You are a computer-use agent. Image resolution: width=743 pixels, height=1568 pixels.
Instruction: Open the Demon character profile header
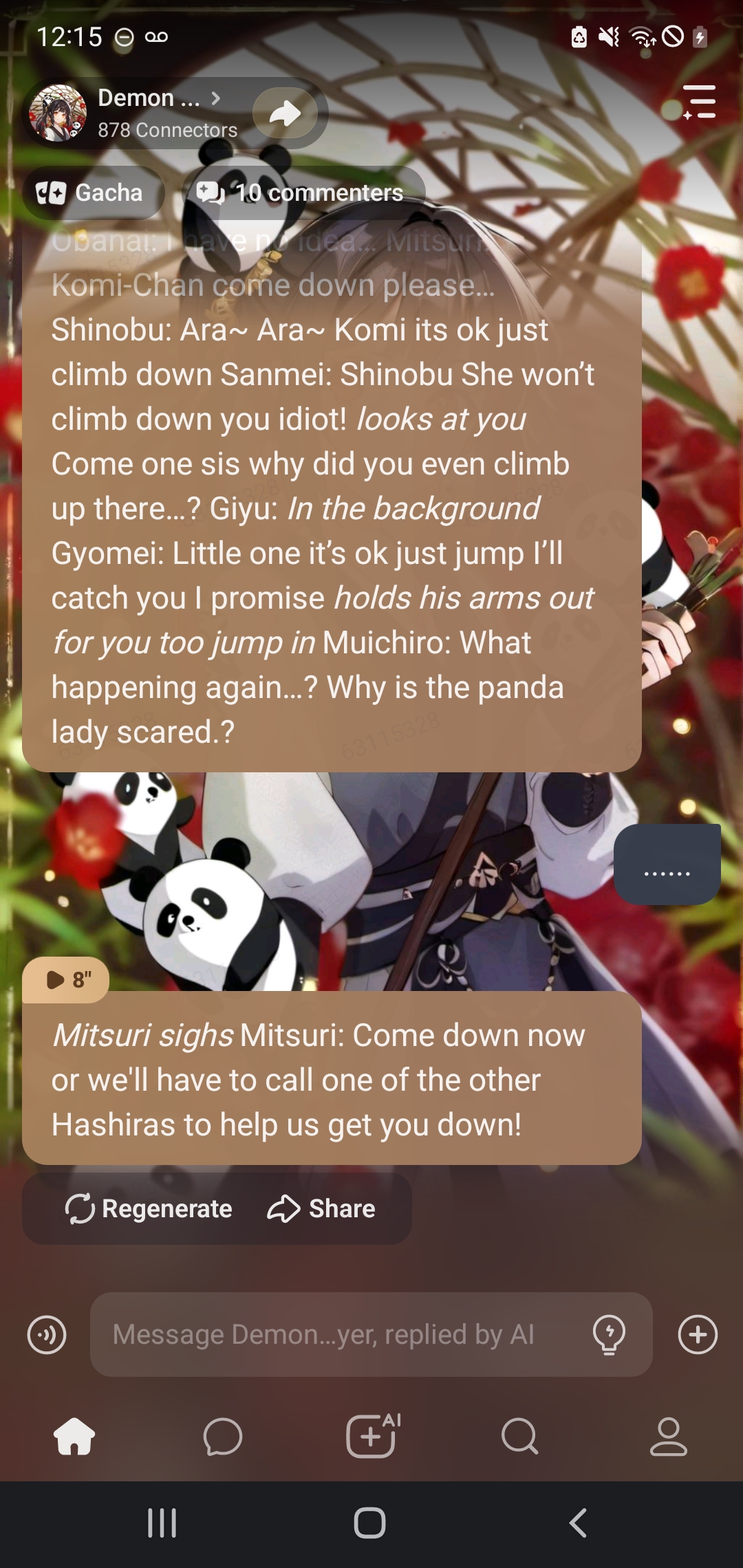148,113
